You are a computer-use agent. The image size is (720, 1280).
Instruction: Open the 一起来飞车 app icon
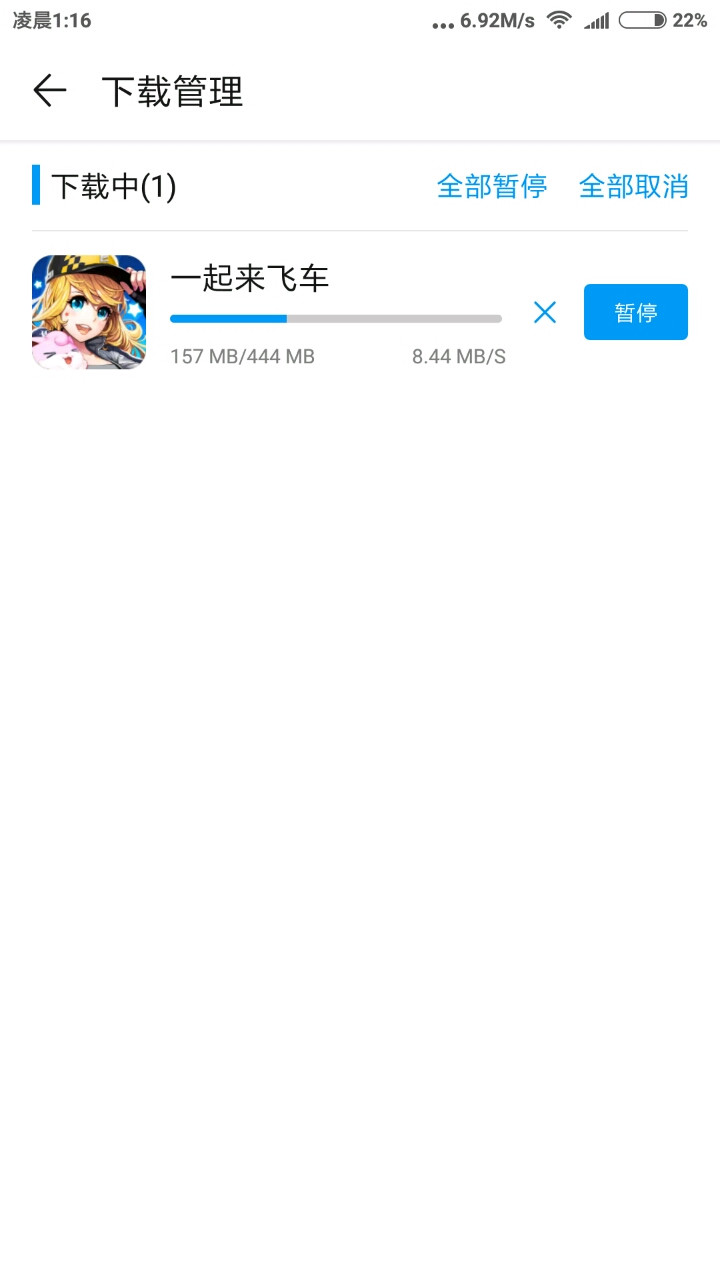89,312
